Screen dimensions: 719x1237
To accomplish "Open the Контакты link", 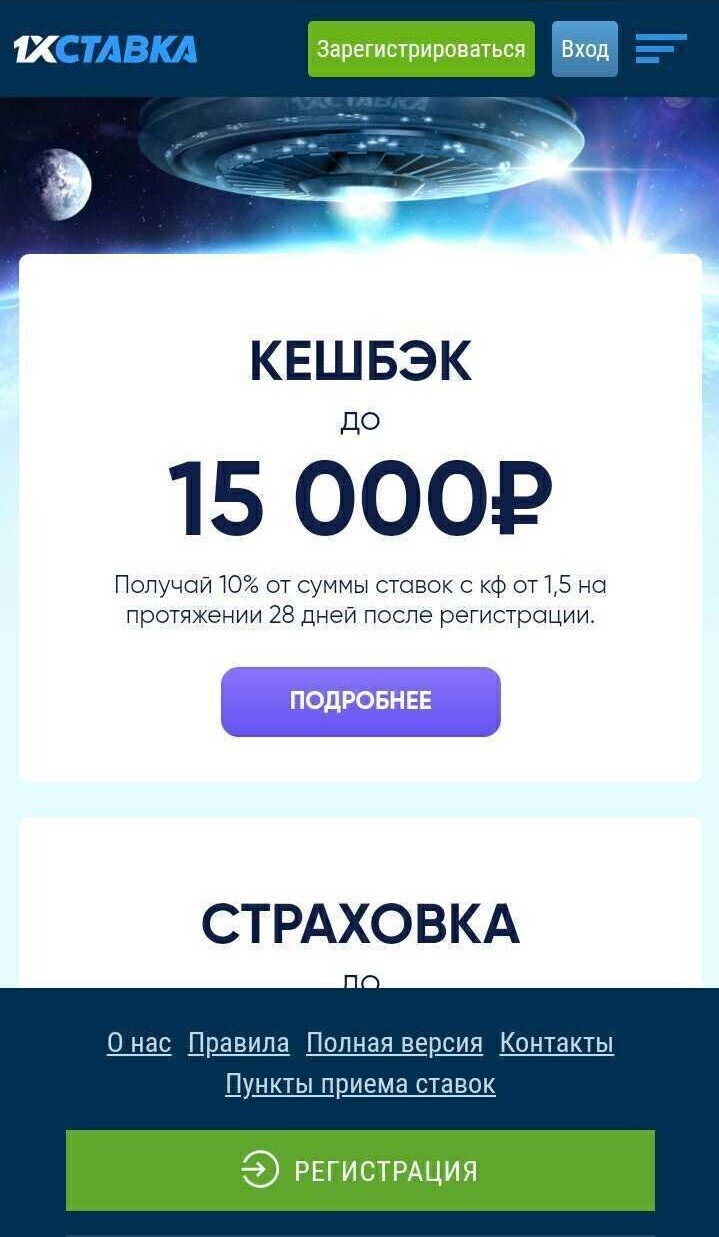I will click(556, 1043).
